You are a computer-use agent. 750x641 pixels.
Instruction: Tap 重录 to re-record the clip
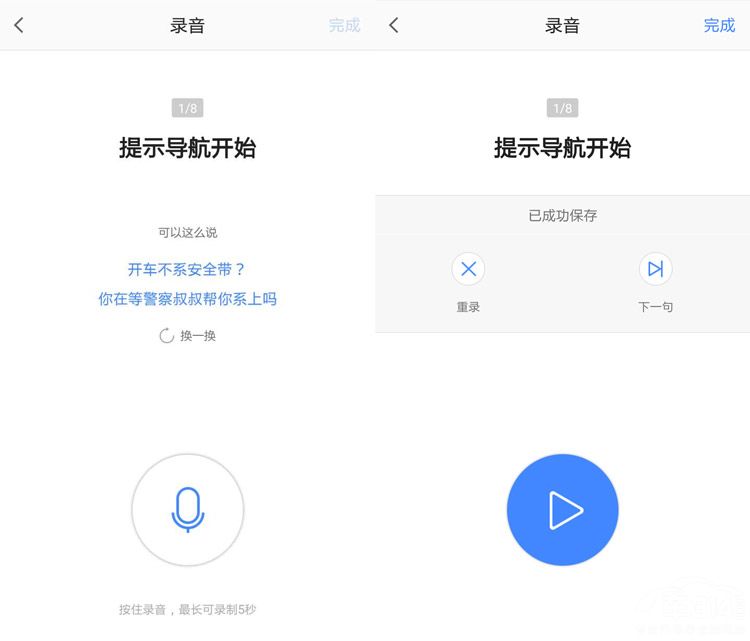468,269
